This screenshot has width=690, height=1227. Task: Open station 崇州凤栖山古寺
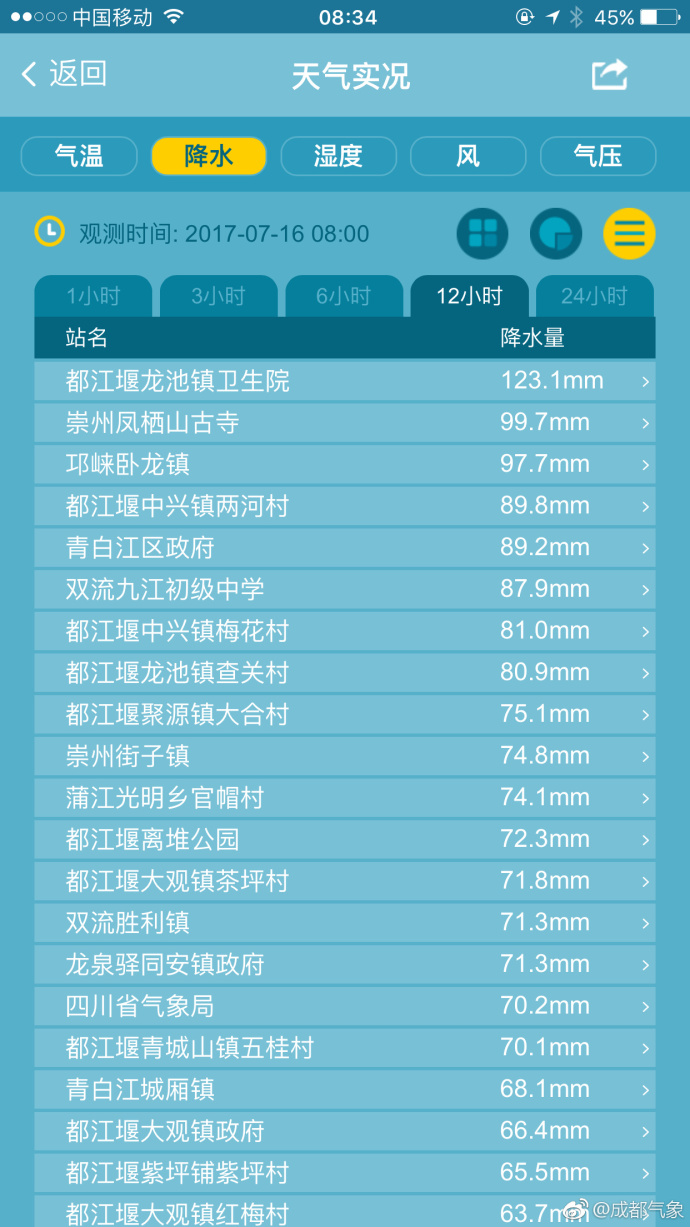point(344,423)
